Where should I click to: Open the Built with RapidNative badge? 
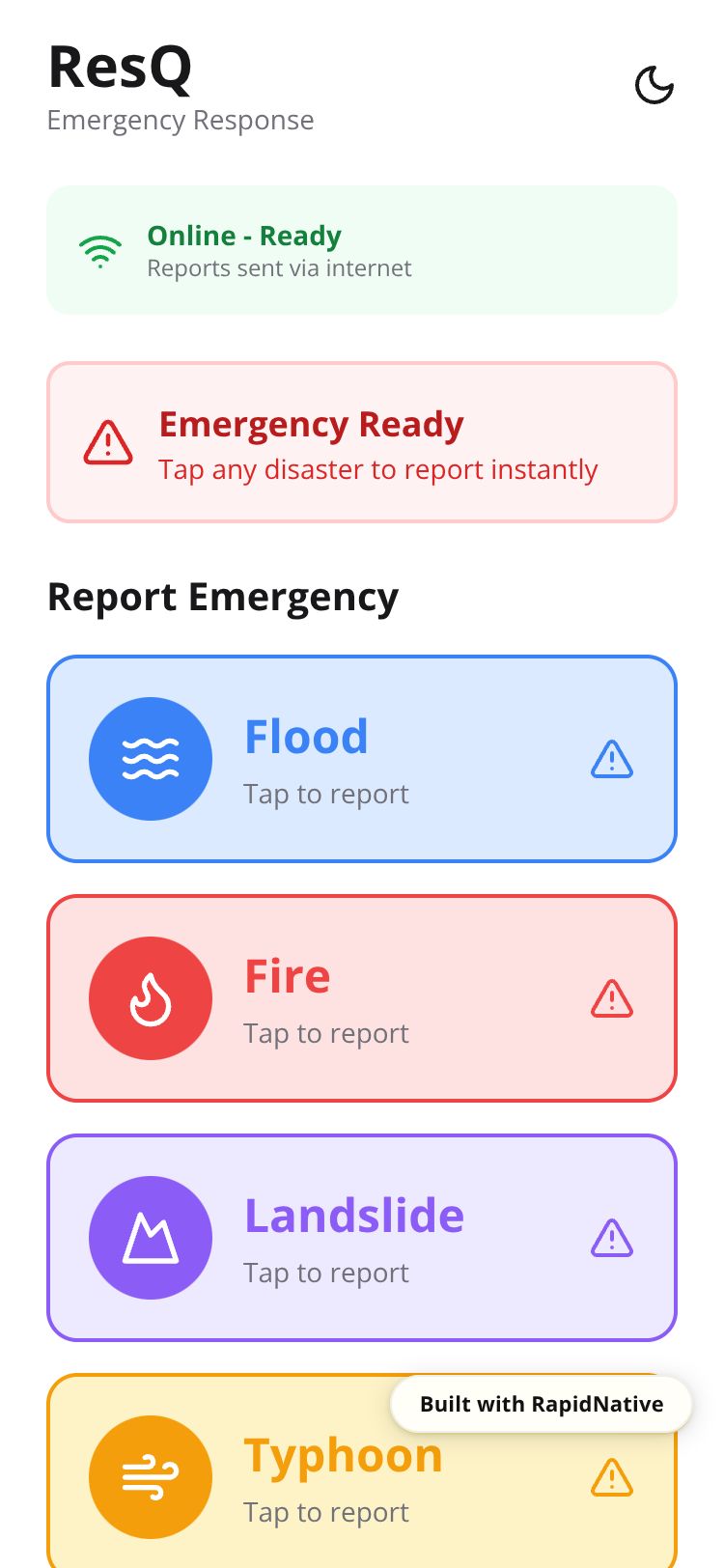pyautogui.click(x=541, y=1404)
